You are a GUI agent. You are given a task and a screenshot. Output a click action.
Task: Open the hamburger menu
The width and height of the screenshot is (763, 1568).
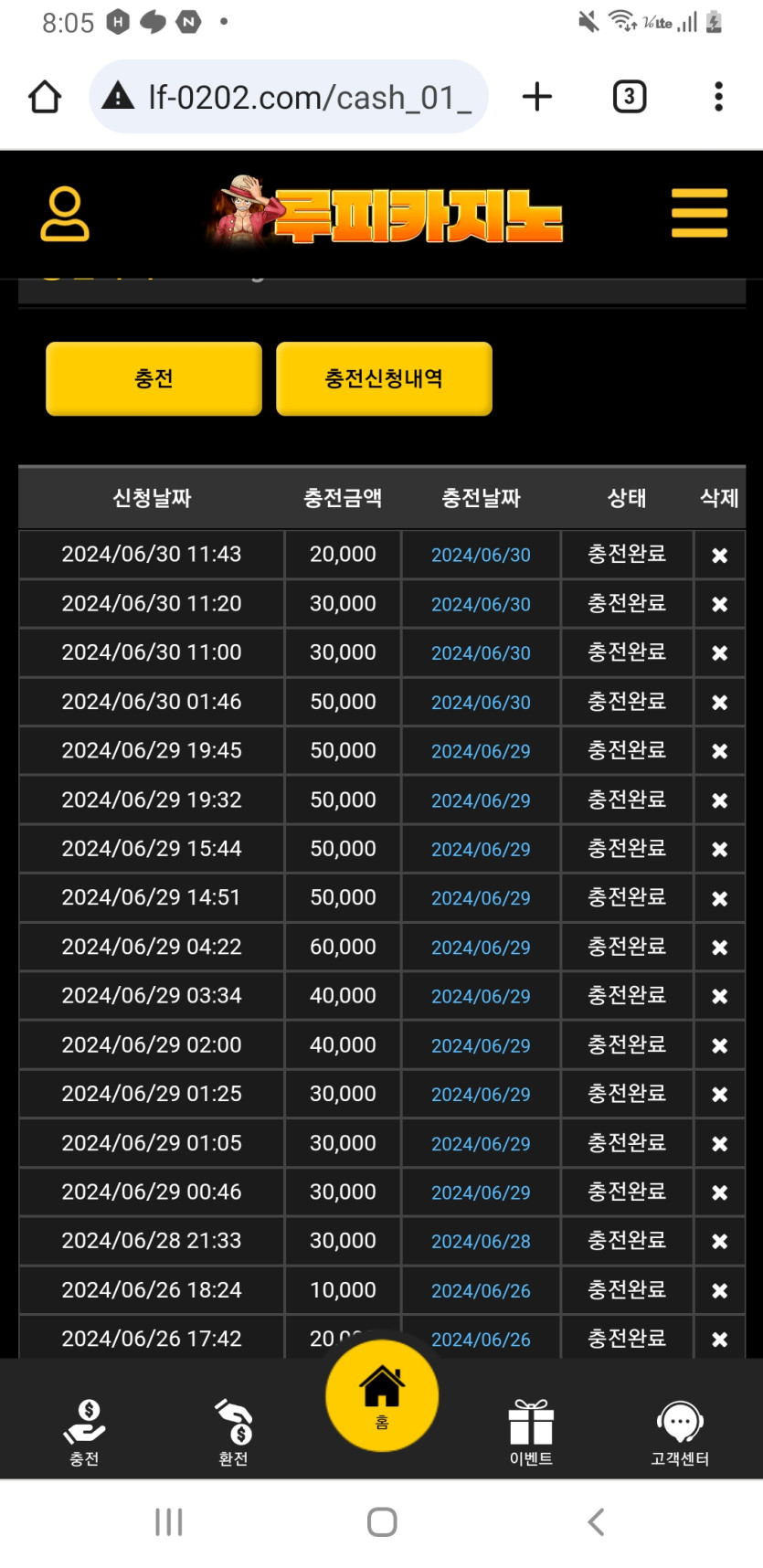pos(699,214)
